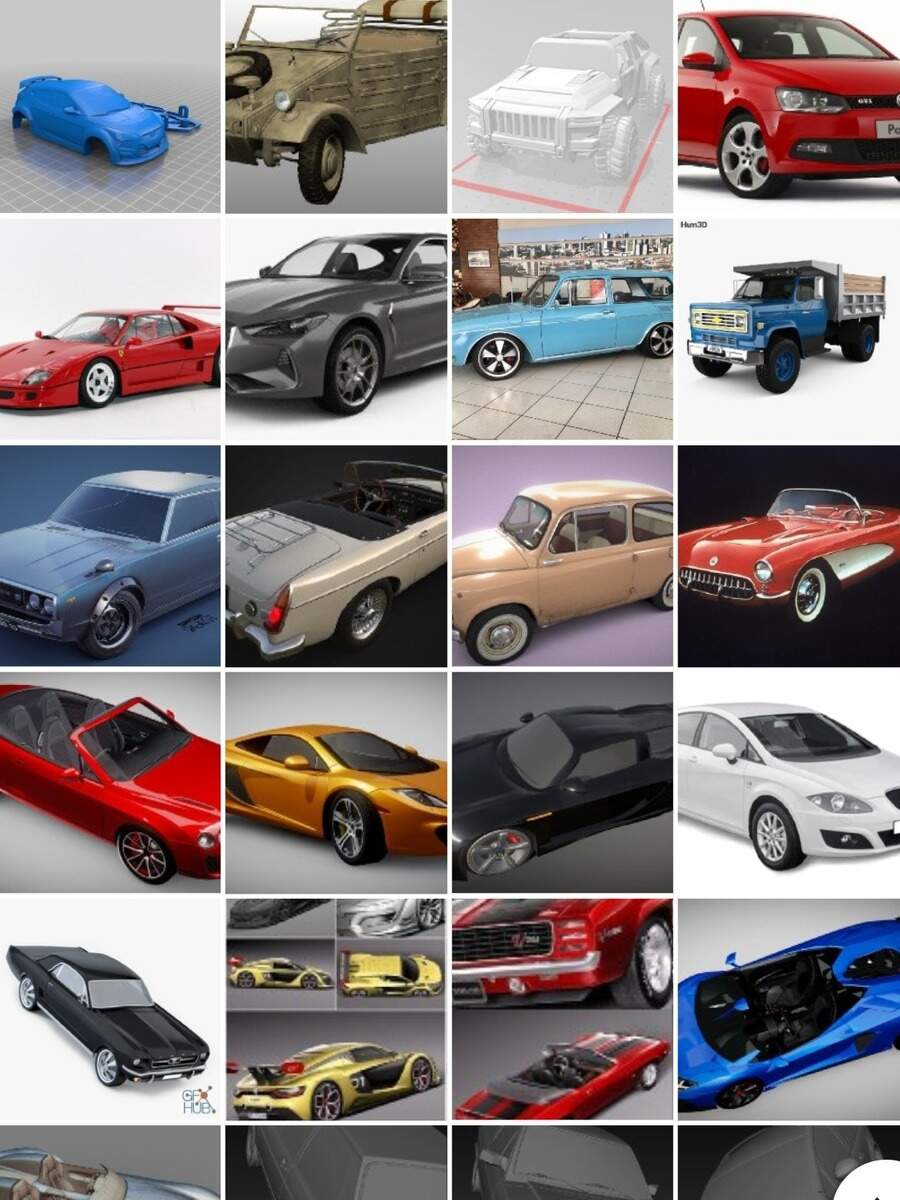Open the black sports coupe thumbnail
The height and width of the screenshot is (1200, 900).
coord(562,782)
